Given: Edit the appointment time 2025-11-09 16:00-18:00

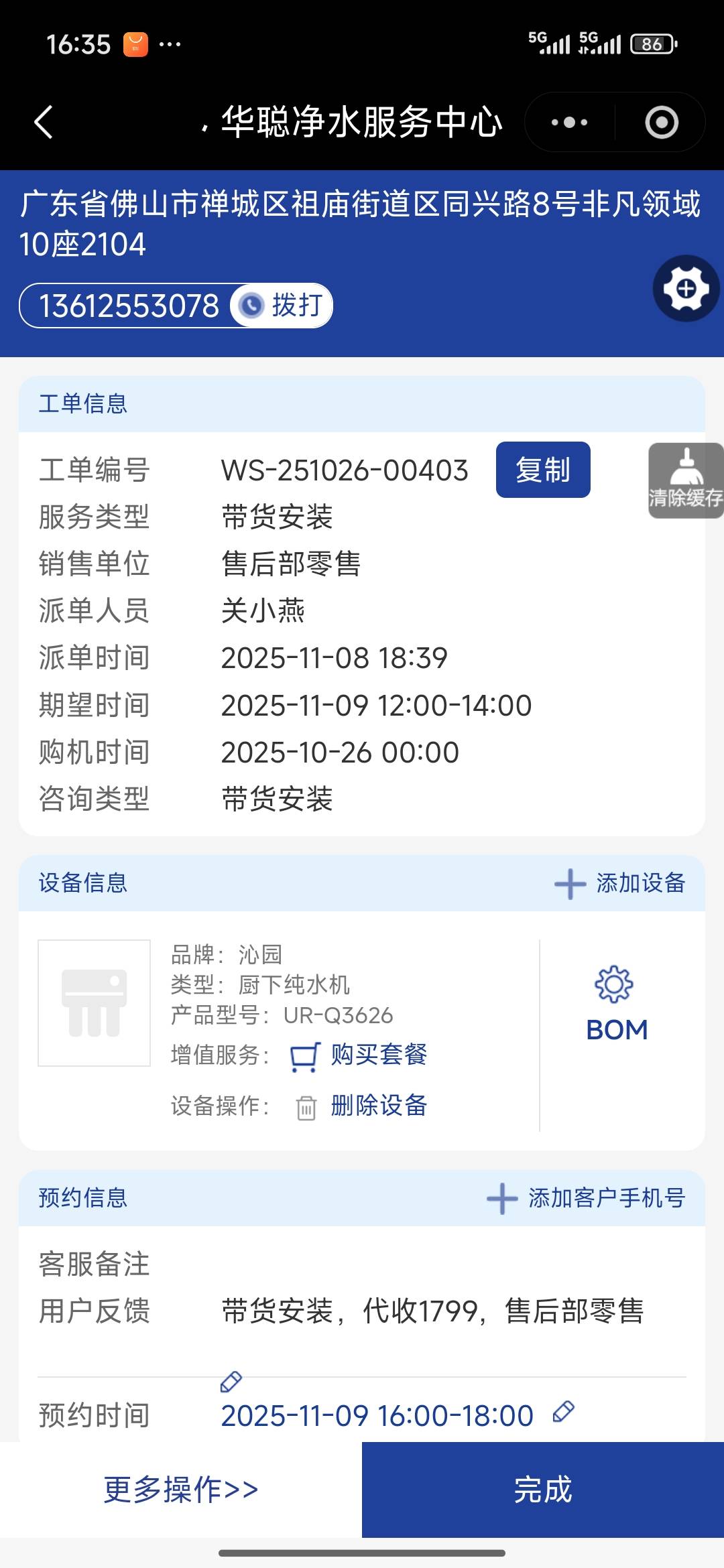Looking at the screenshot, I should click(x=563, y=1411).
